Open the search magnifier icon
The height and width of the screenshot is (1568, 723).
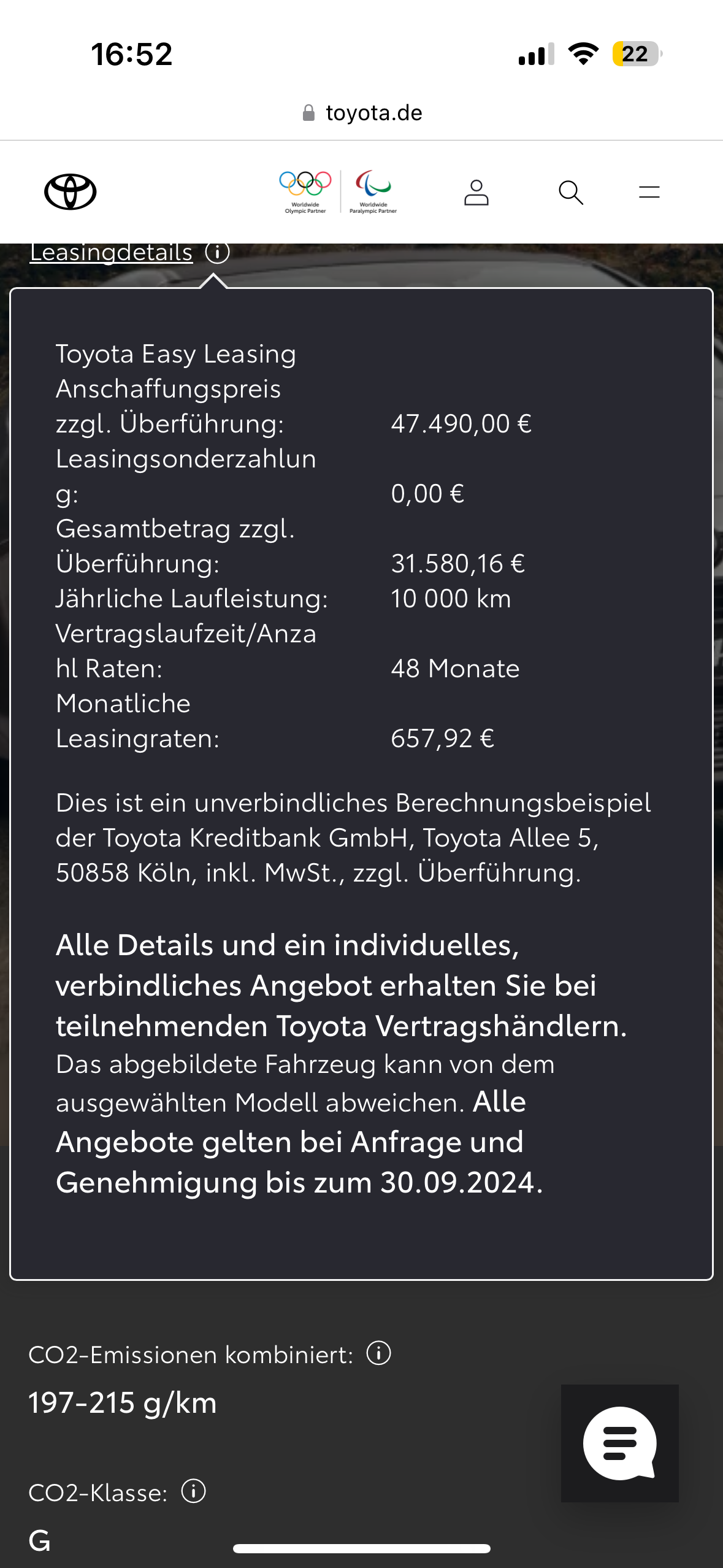pos(570,193)
